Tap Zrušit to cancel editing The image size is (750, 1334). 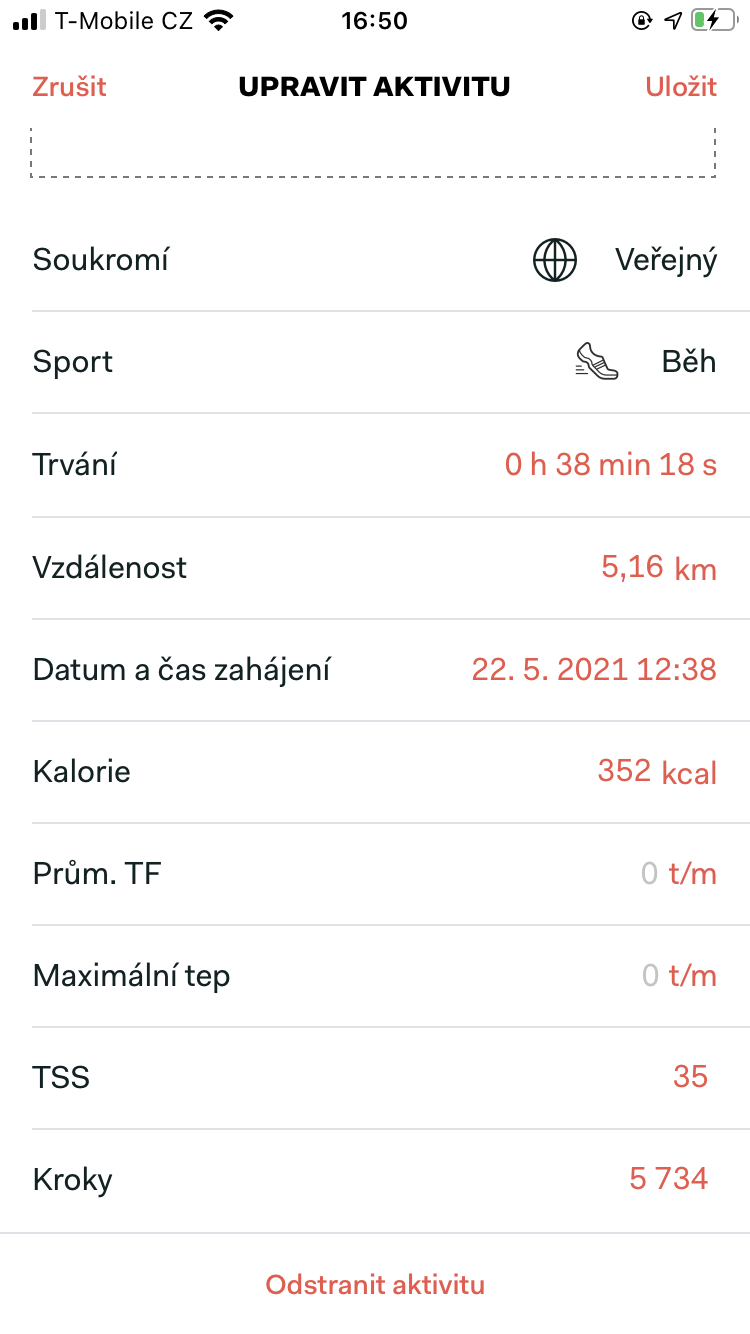[x=69, y=87]
